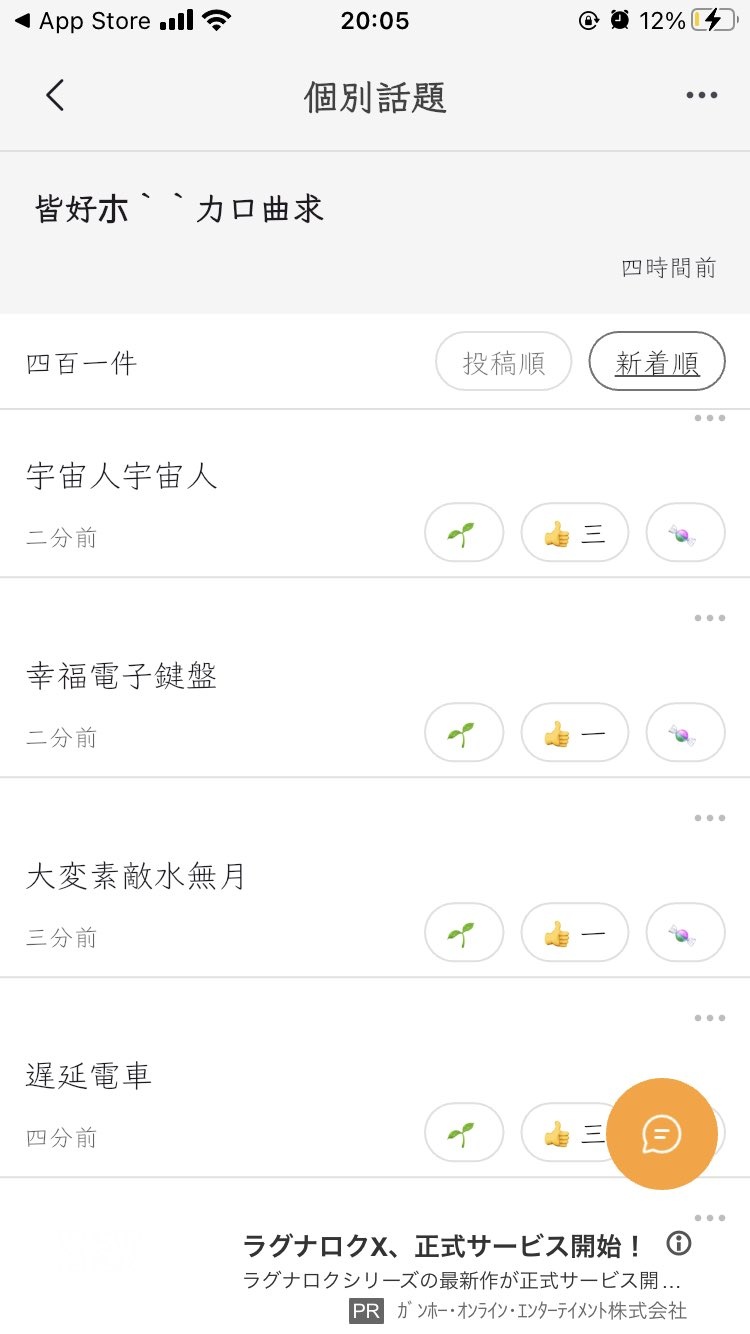This screenshot has width=750, height=1334.
Task: Tap the sprout reaction on 幸福電子鍵盤
Action: coord(464,734)
